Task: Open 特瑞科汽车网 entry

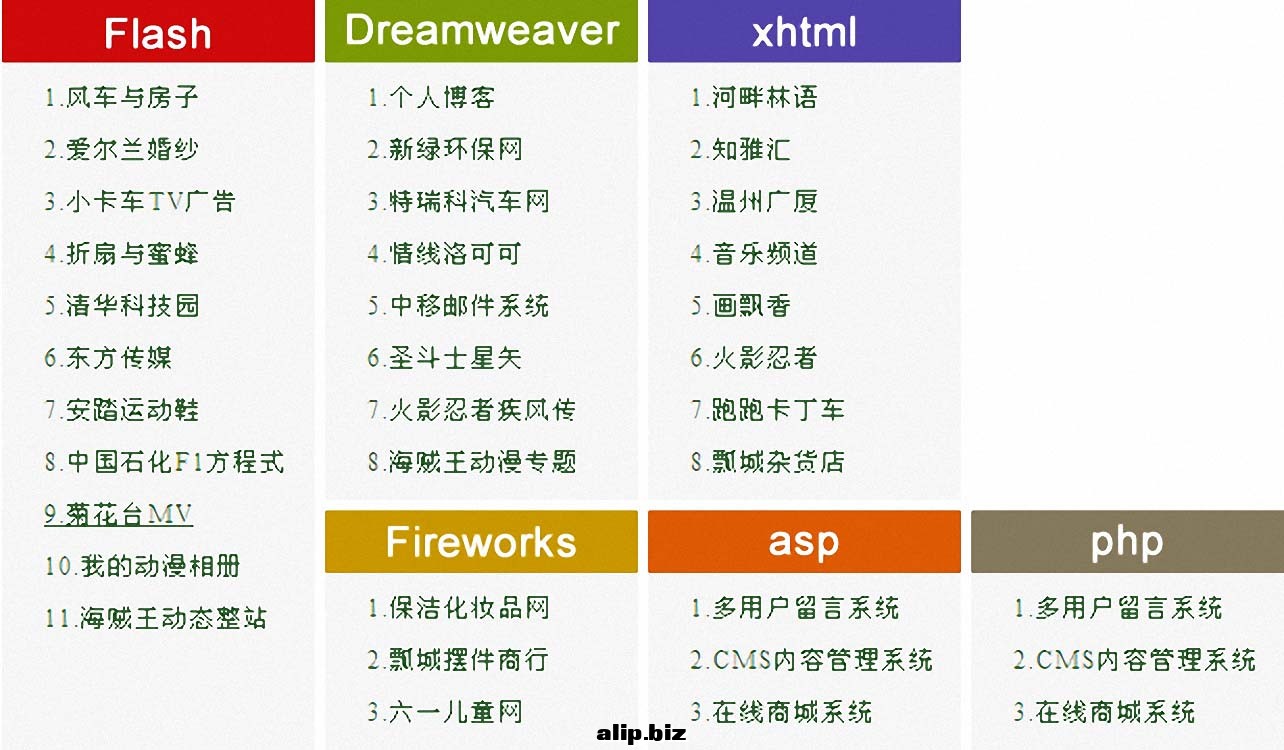Action: 458,202
